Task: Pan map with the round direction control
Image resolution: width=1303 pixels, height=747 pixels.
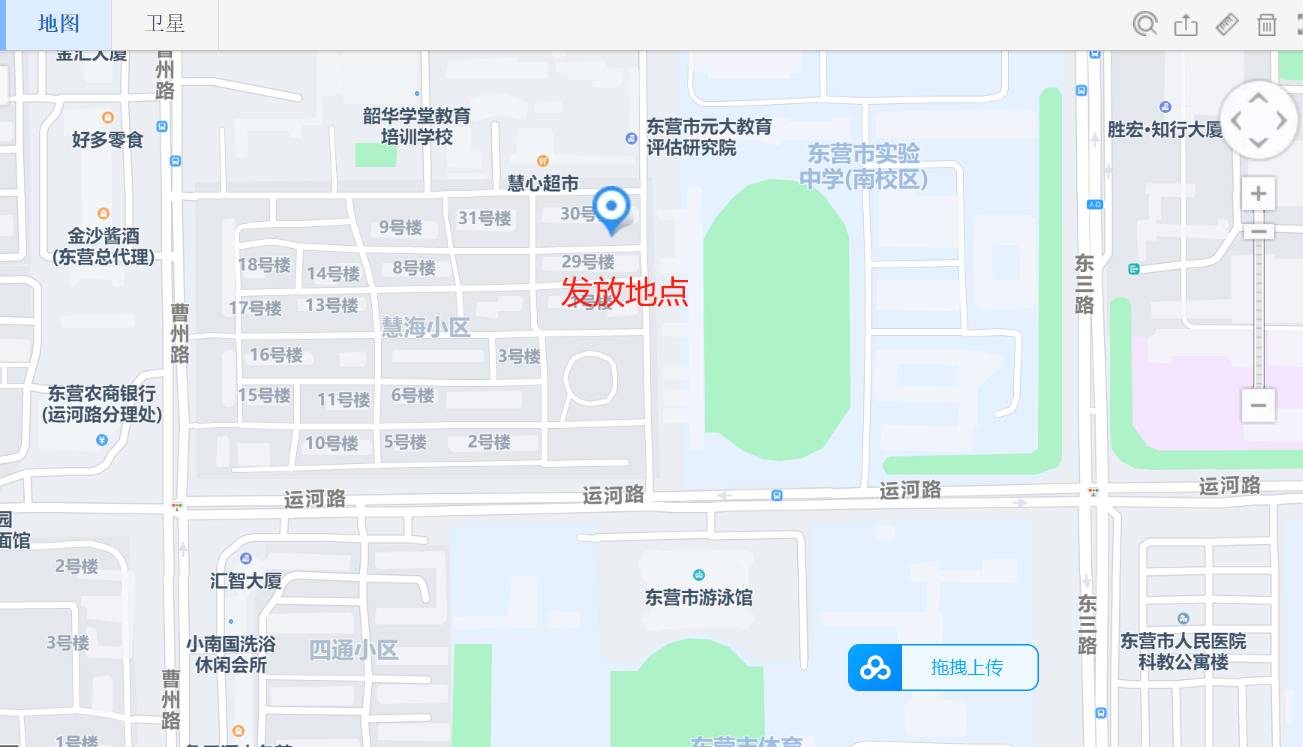Action: point(1258,120)
